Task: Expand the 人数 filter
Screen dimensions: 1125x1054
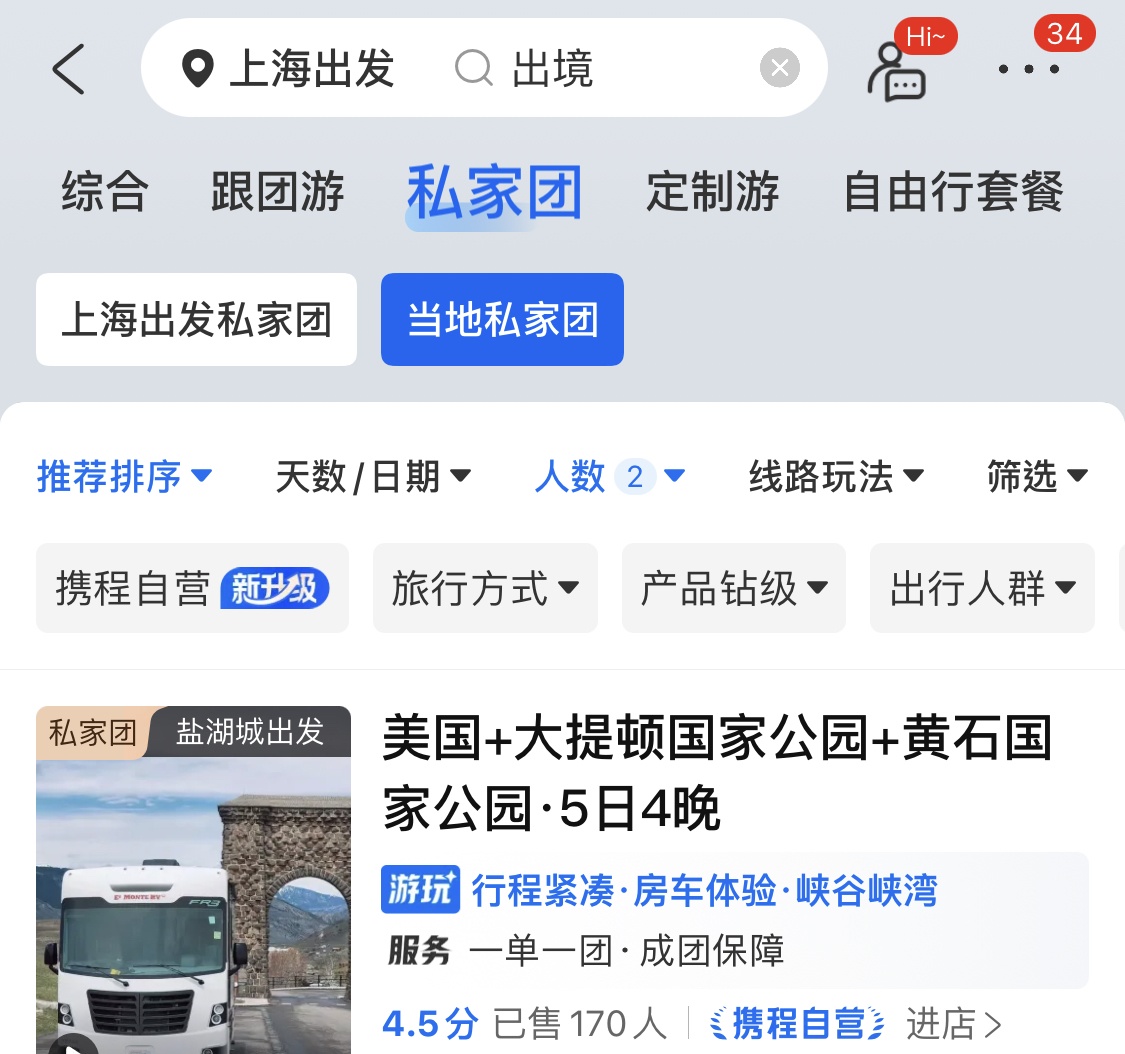Action: point(609,477)
